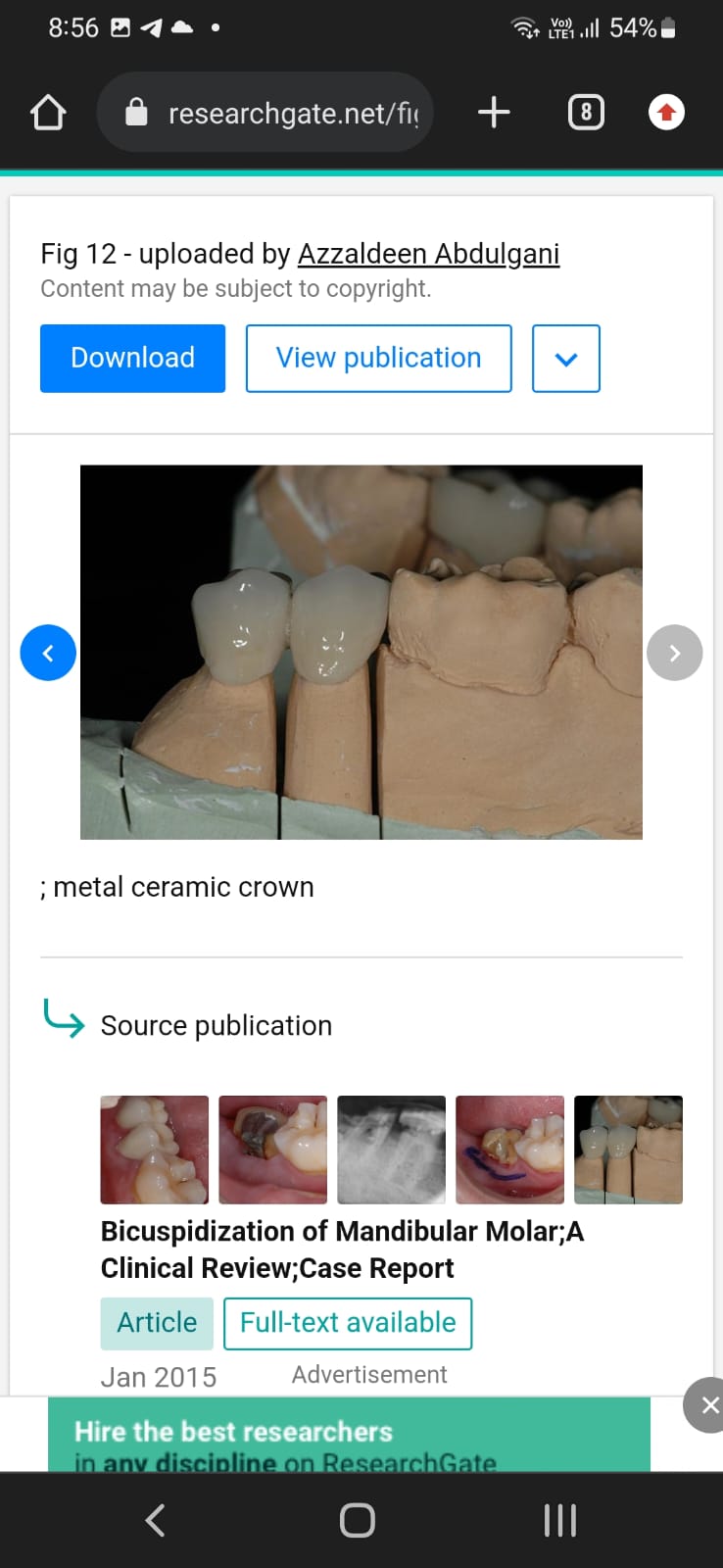Tap the Full-text available badge
The image size is (723, 1568).
(348, 1323)
